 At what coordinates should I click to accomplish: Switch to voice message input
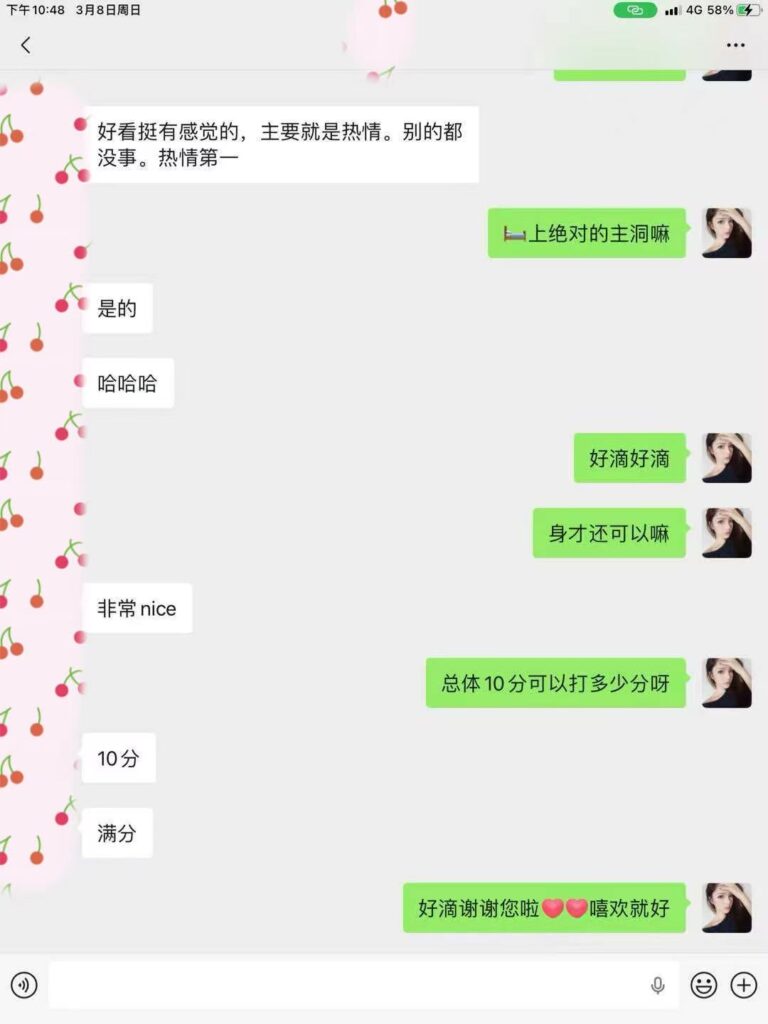(x=24, y=985)
